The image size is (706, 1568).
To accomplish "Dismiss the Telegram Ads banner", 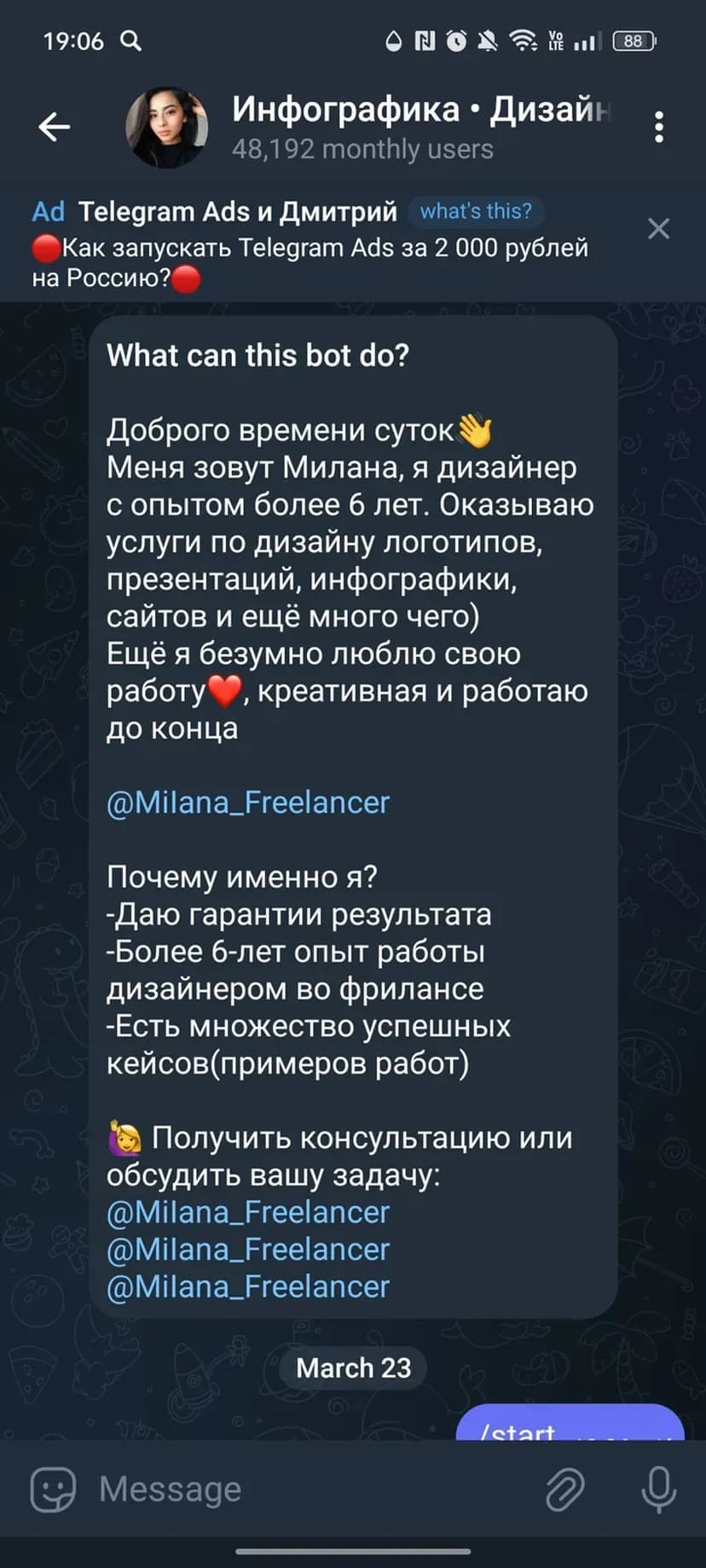I will (658, 228).
